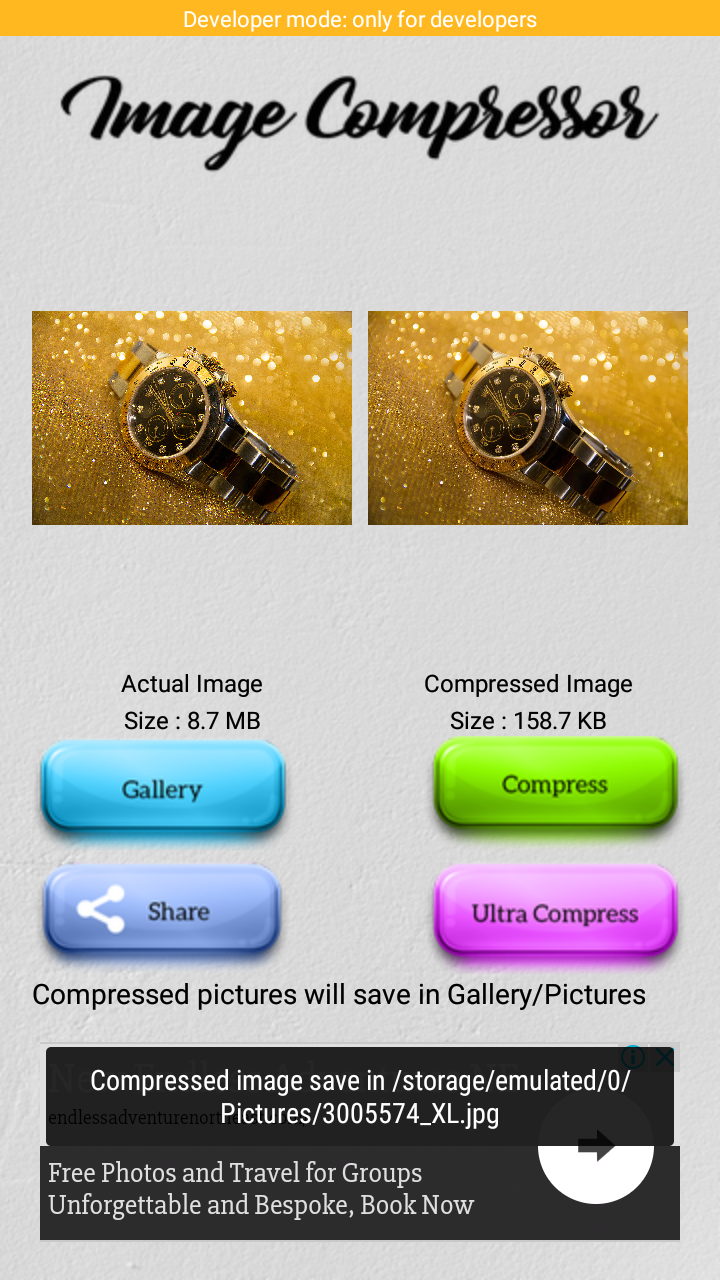The height and width of the screenshot is (1280, 720).
Task: Tap the green Compress button
Action: pos(556,783)
